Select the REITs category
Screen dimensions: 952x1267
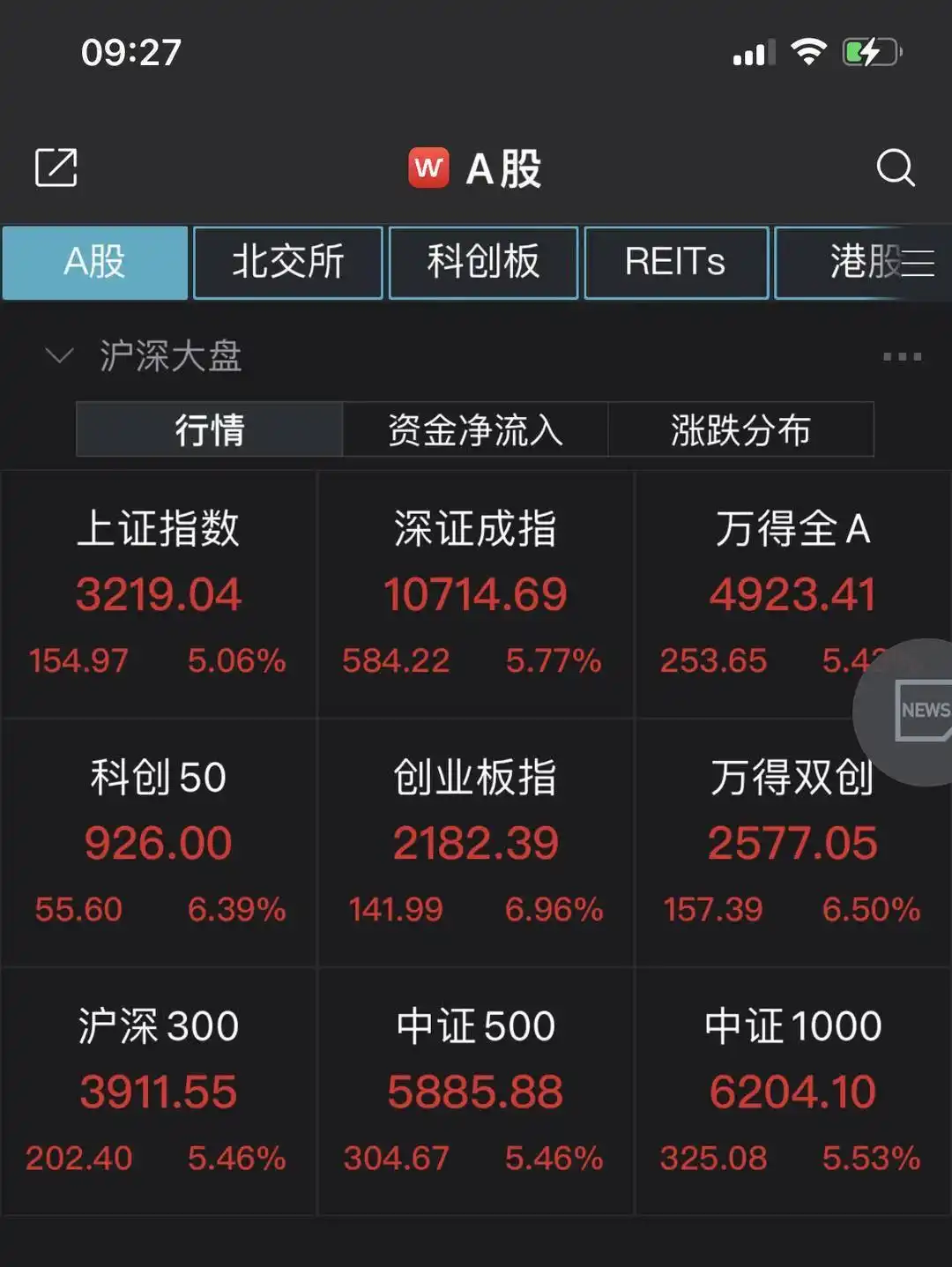[675, 262]
